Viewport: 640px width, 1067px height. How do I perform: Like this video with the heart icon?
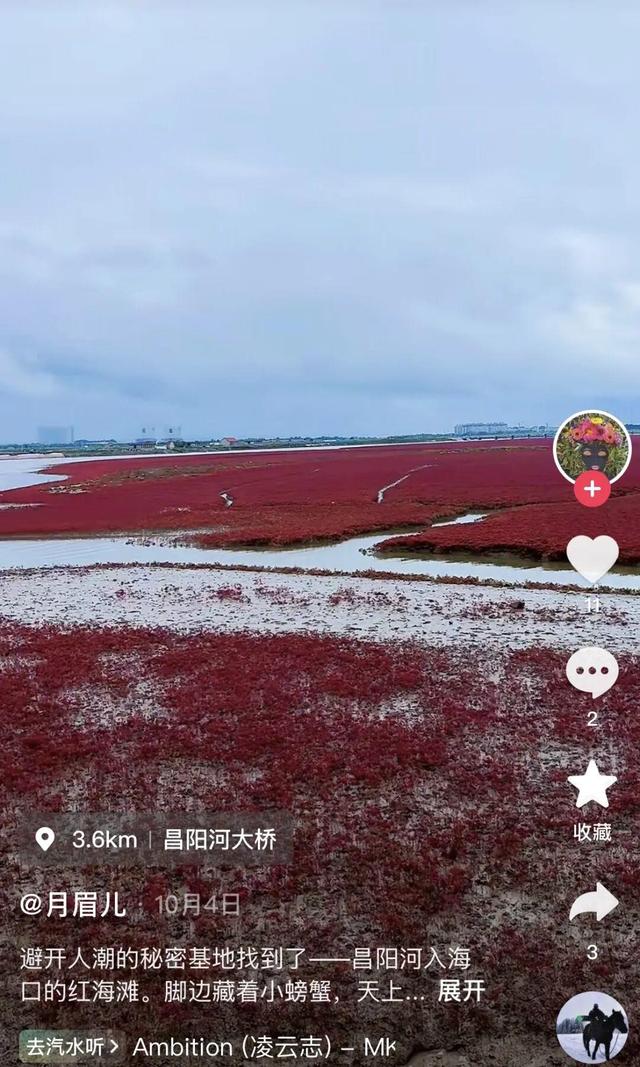coord(592,558)
